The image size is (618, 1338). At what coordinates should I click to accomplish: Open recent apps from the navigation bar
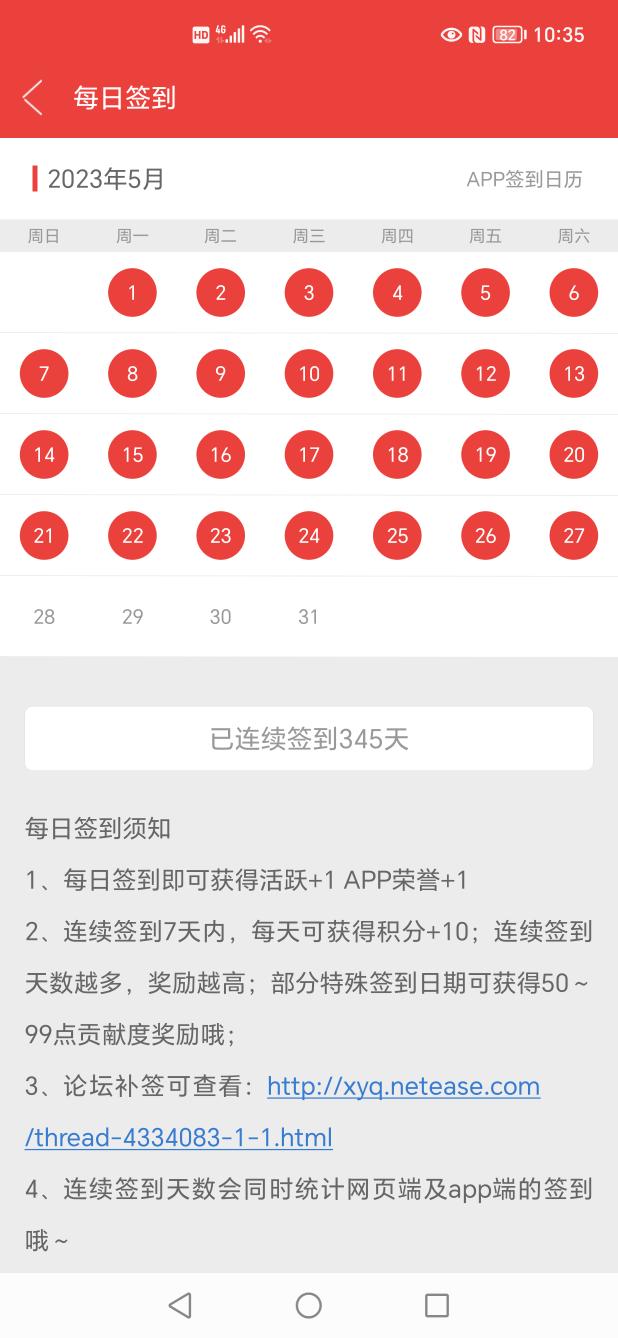tap(437, 1305)
